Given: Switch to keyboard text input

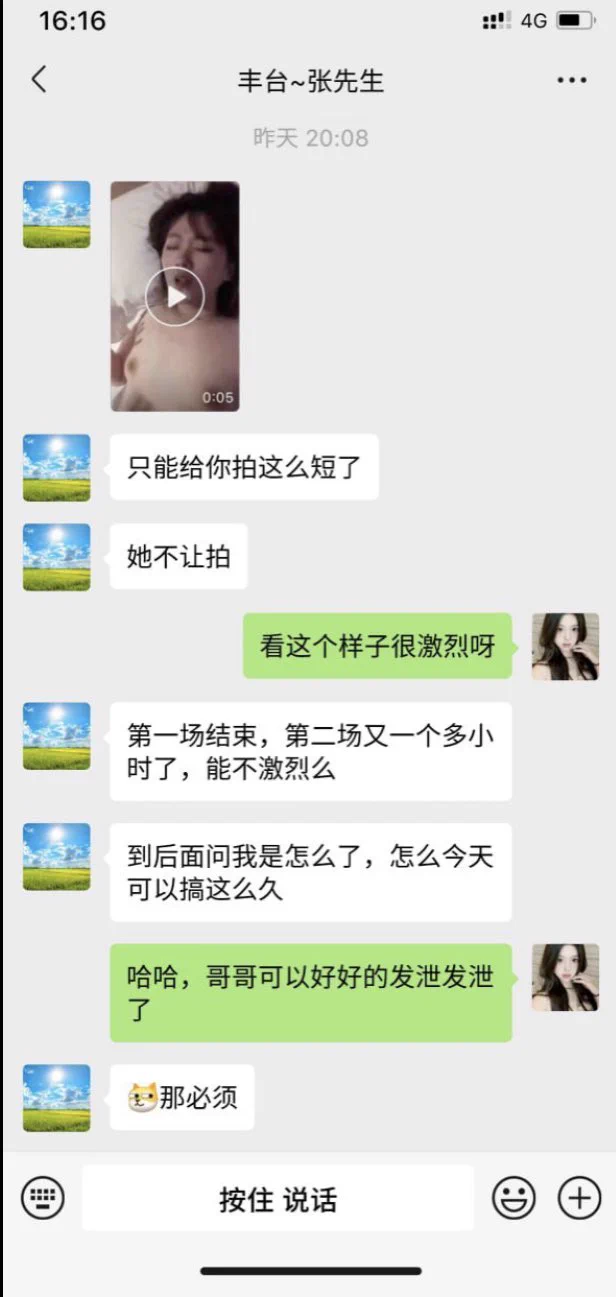Looking at the screenshot, I should click(42, 1197).
